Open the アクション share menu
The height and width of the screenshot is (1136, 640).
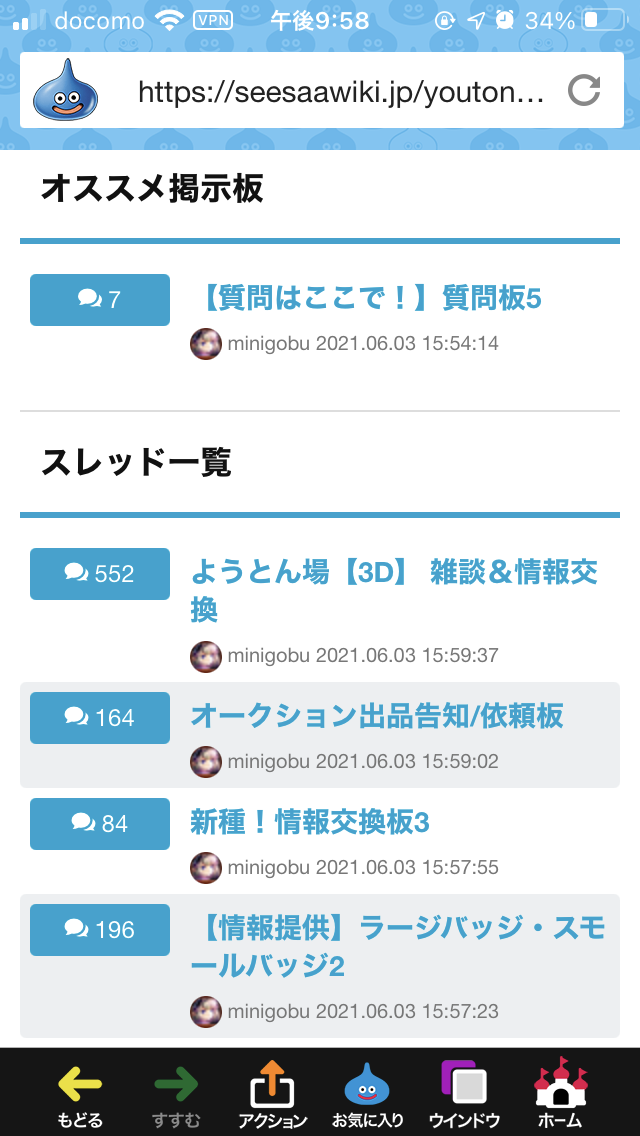tap(272, 1095)
